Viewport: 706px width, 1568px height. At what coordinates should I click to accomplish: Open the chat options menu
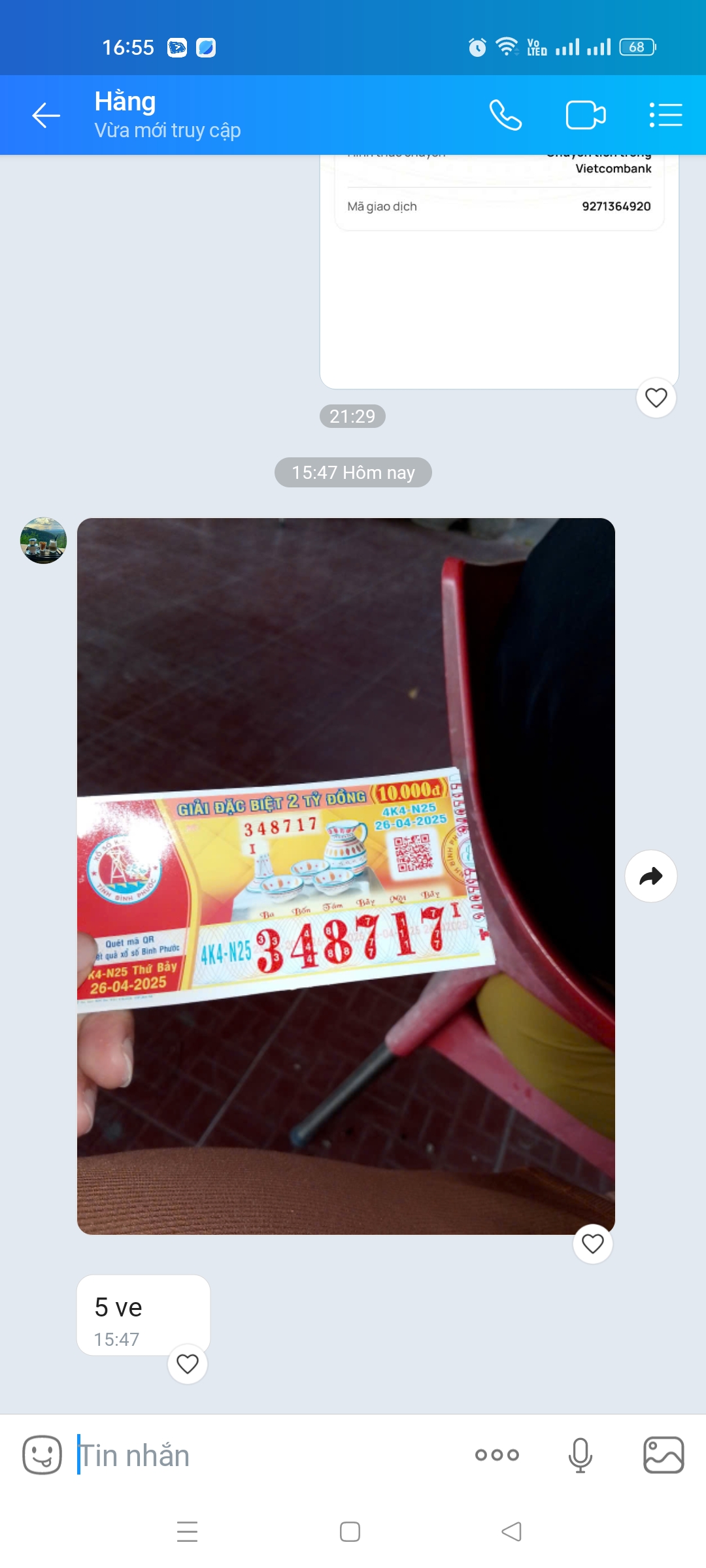coord(665,116)
